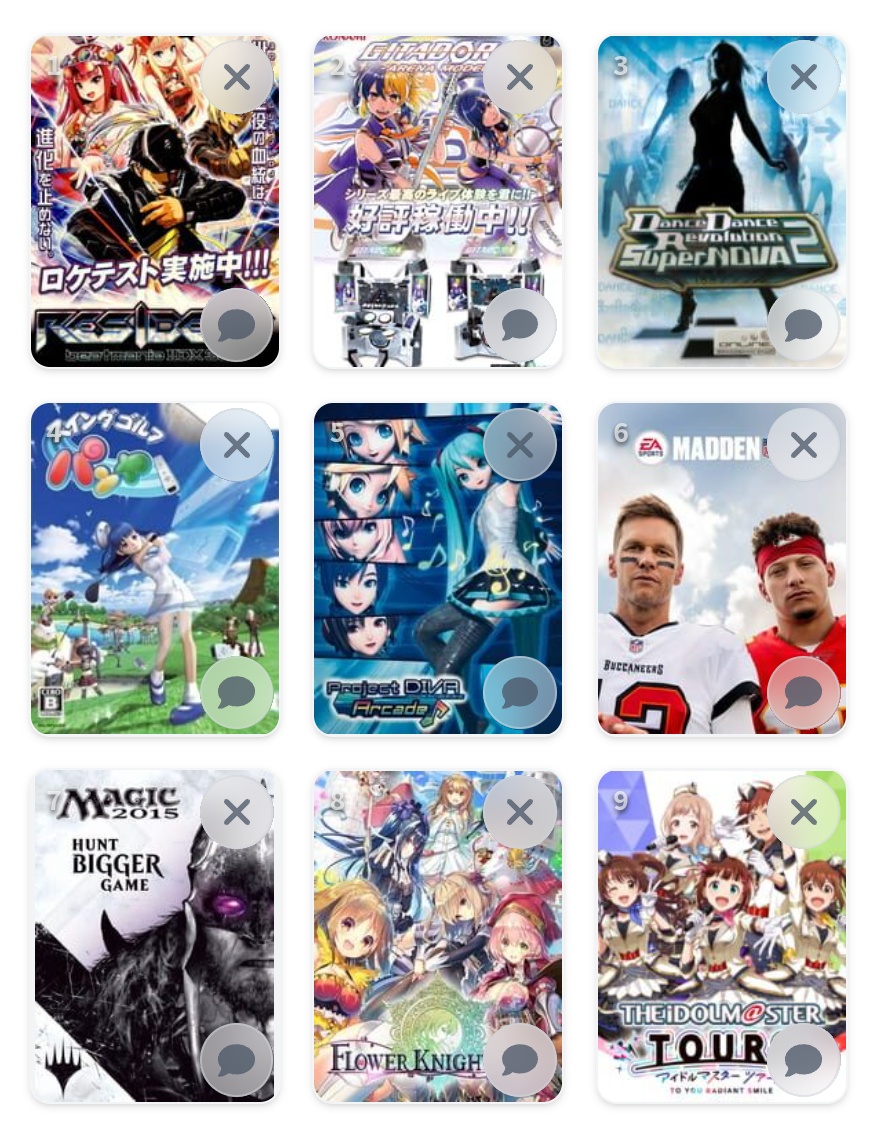Dismiss the Swing Golf Pangya card
Viewport: 878px width, 1135px height.
(x=237, y=445)
